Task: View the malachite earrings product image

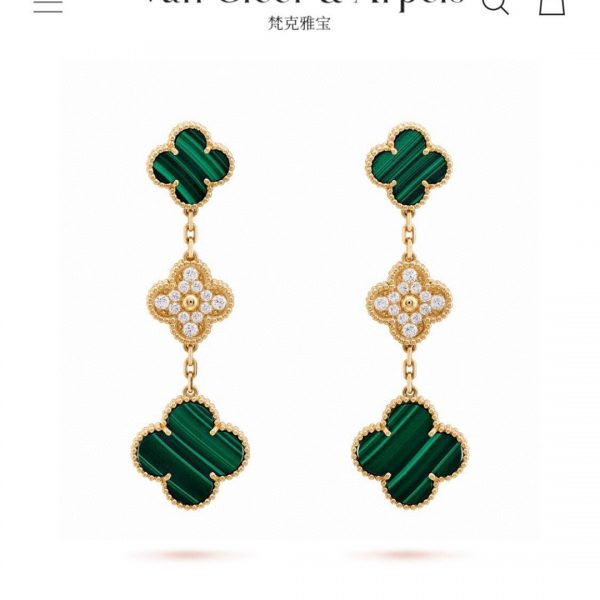Action: pos(300,310)
